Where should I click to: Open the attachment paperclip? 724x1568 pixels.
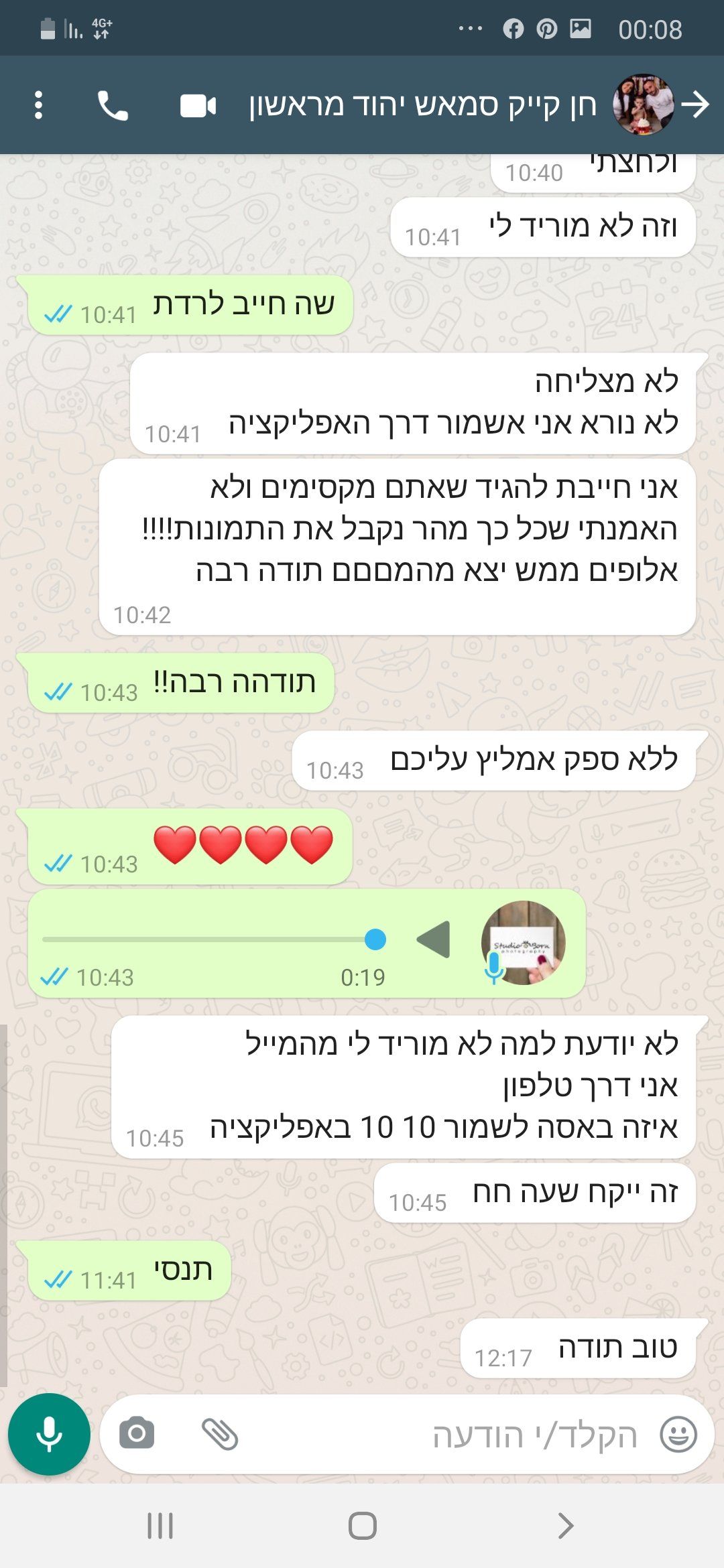click(x=220, y=1434)
